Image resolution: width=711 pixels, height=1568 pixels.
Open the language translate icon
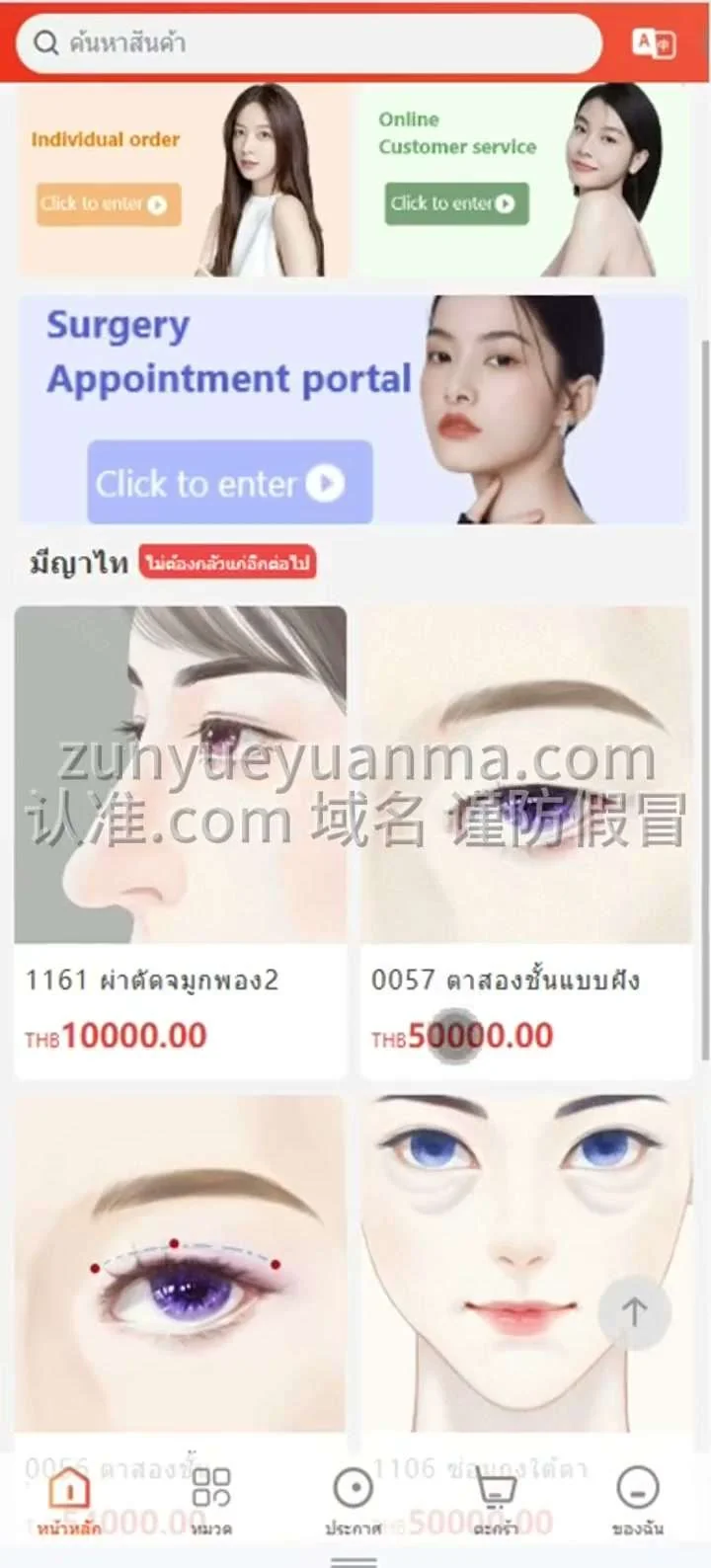653,43
